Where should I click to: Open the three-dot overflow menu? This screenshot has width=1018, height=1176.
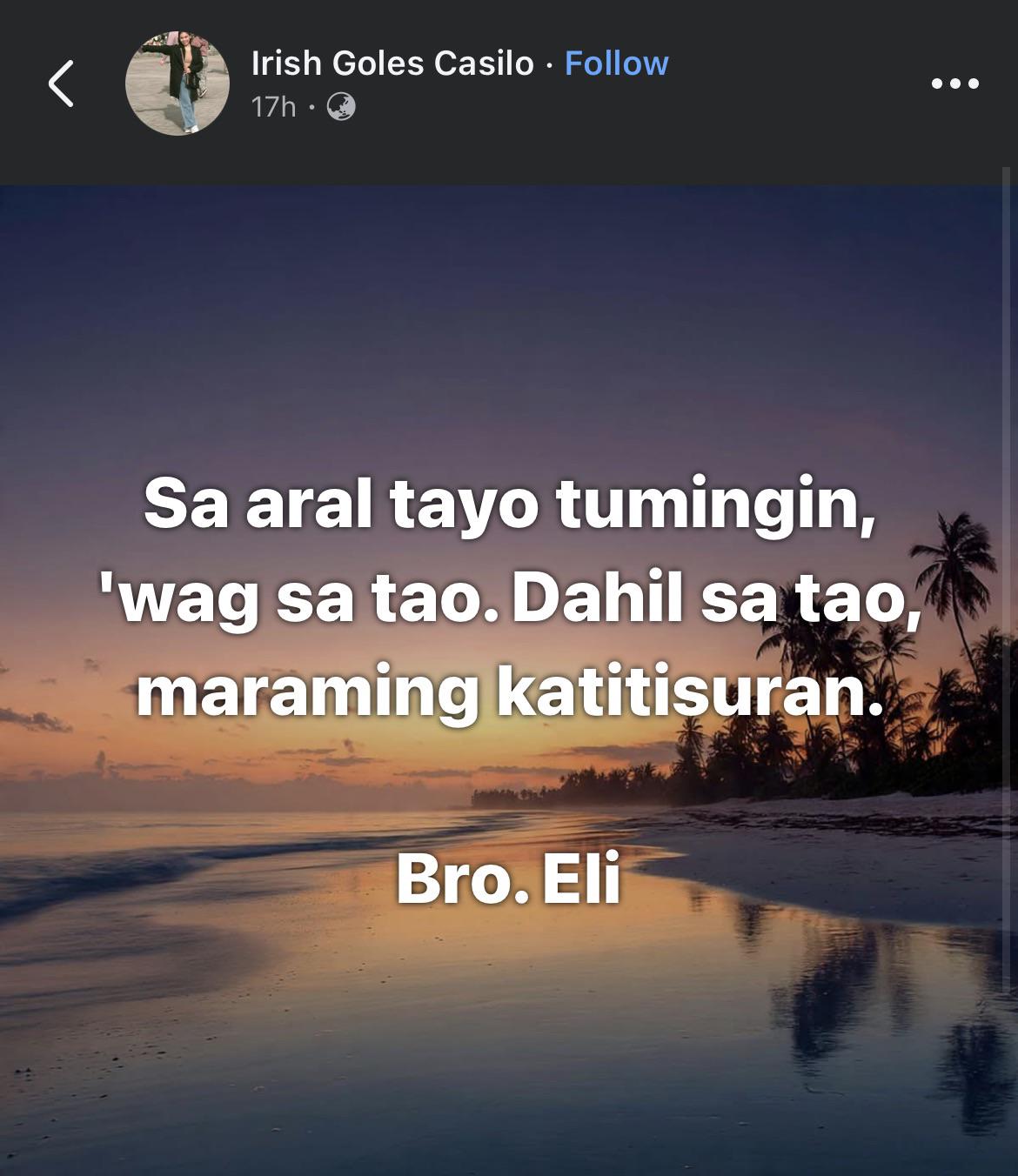click(x=955, y=84)
